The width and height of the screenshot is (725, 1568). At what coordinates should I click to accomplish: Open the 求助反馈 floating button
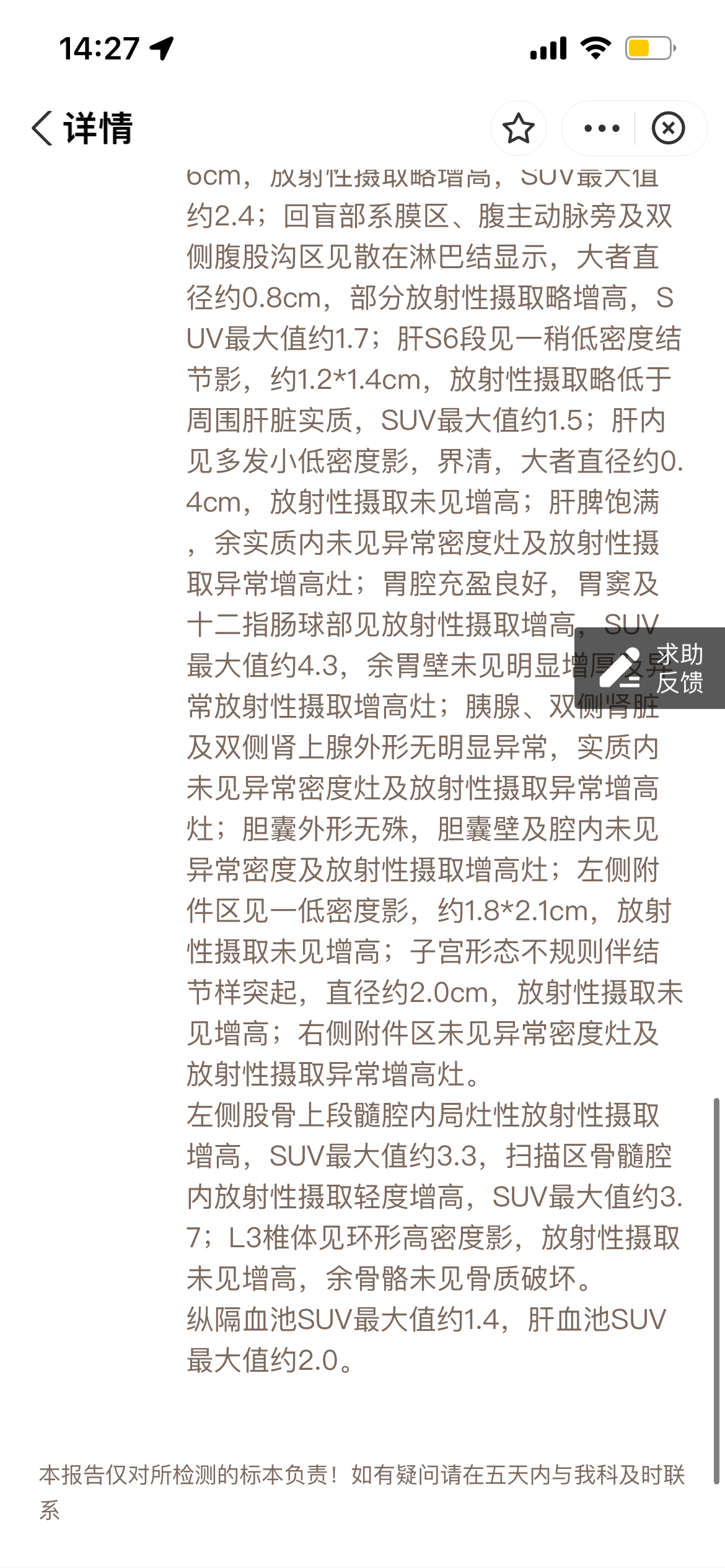point(650,668)
